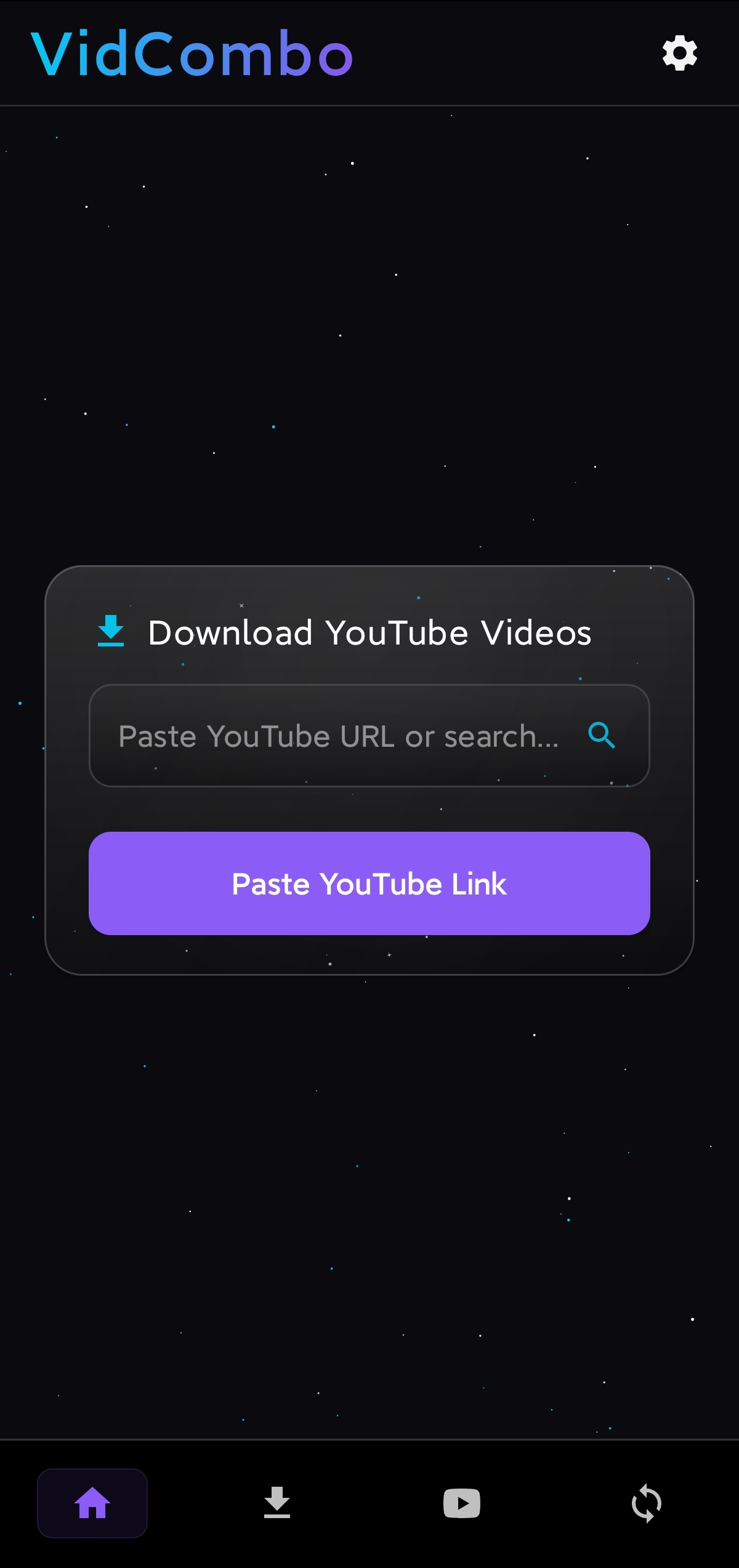The height and width of the screenshot is (1568, 739).
Task: Go to the Home tab
Action: (92, 1503)
